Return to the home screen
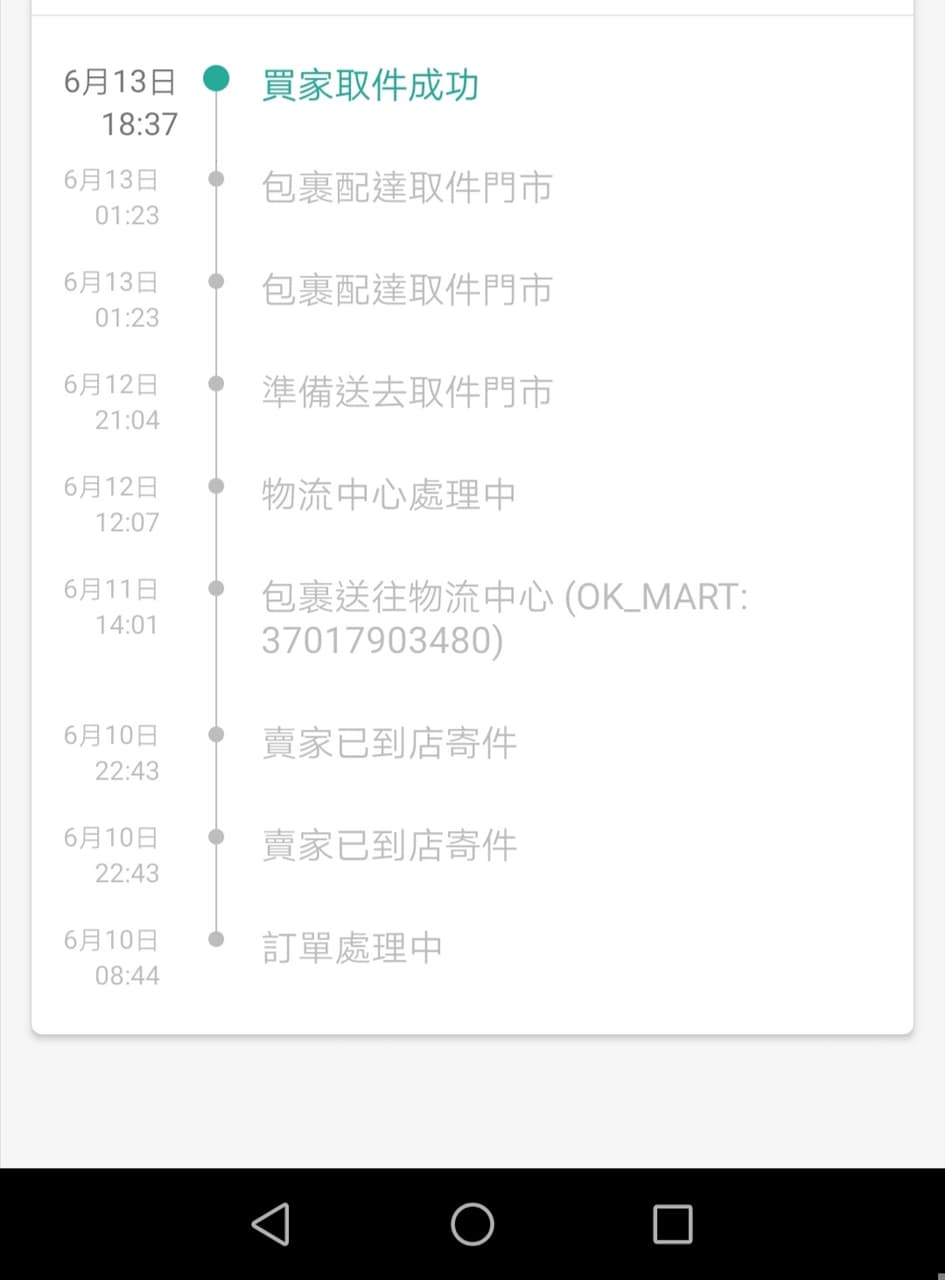 472,1223
